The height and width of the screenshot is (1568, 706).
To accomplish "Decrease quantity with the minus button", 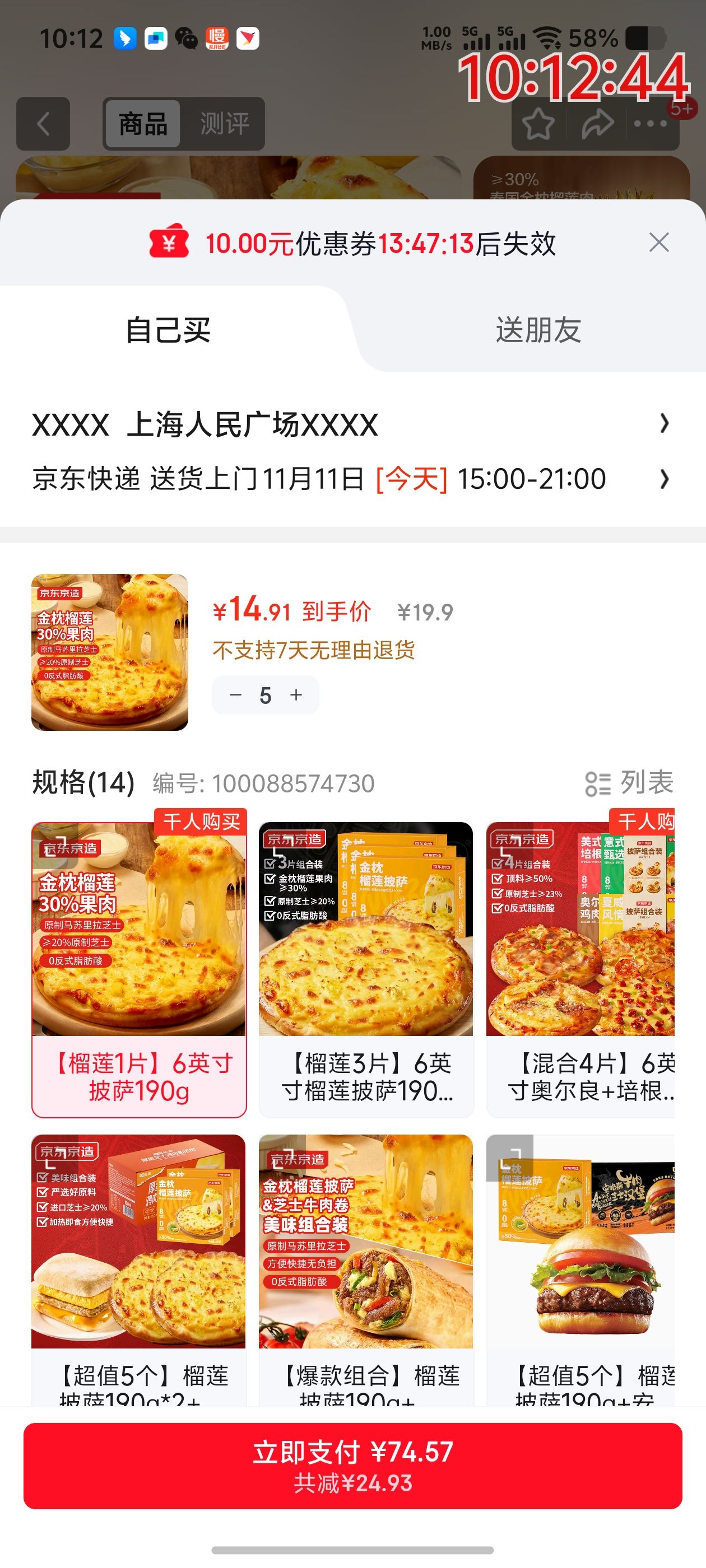I will click(x=236, y=695).
